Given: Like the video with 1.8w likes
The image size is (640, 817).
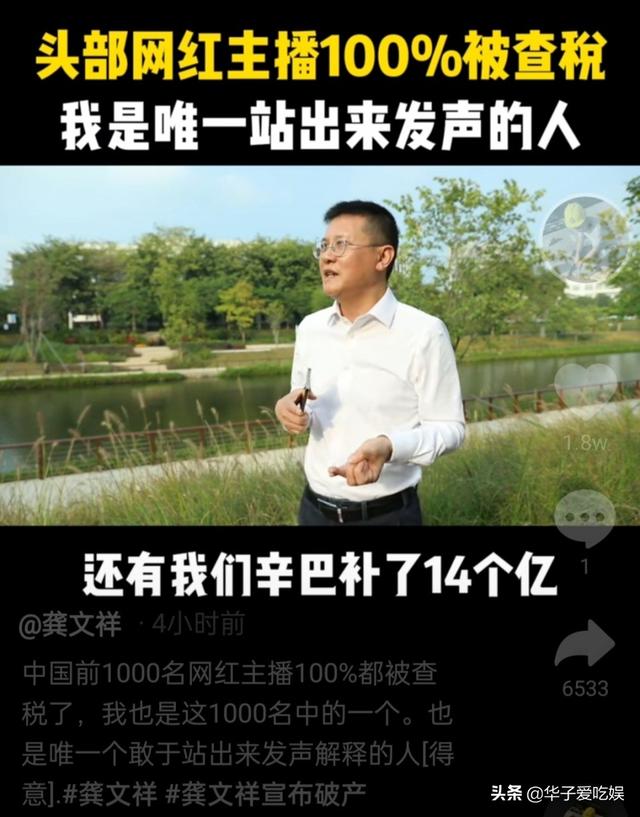Looking at the screenshot, I should coord(585,386).
